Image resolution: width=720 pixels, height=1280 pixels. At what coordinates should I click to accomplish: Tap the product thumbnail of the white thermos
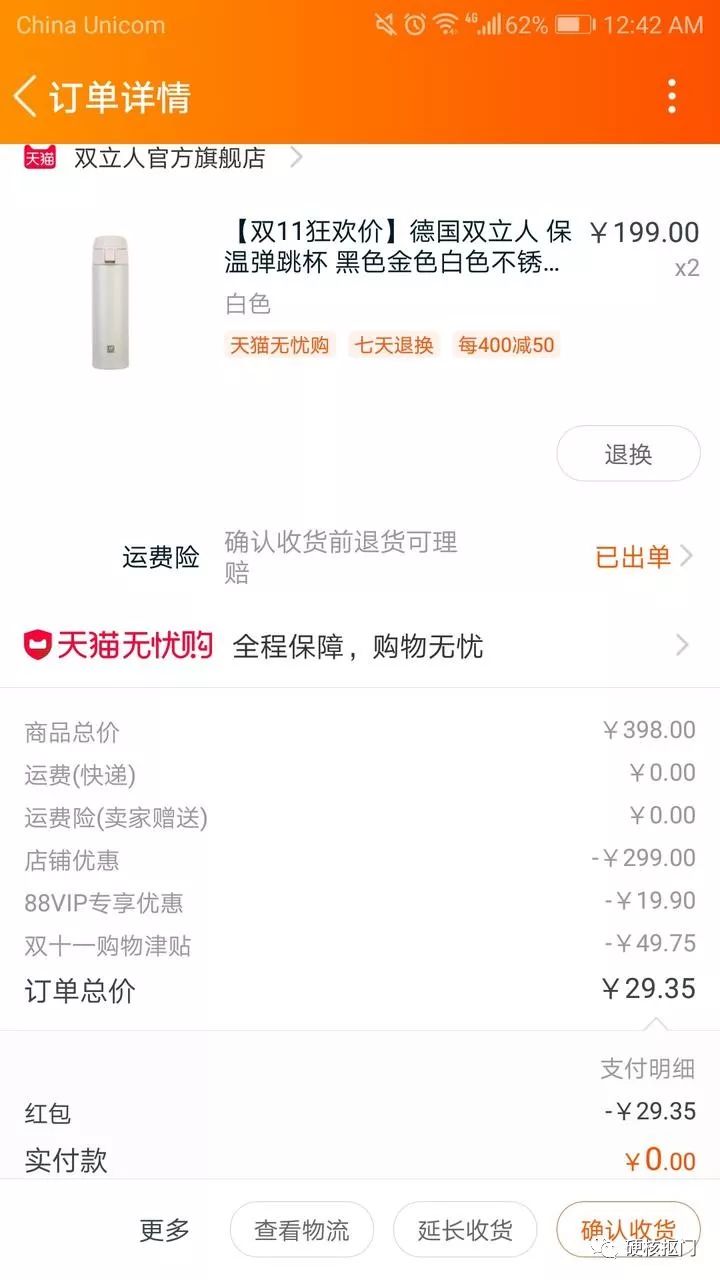click(x=110, y=300)
